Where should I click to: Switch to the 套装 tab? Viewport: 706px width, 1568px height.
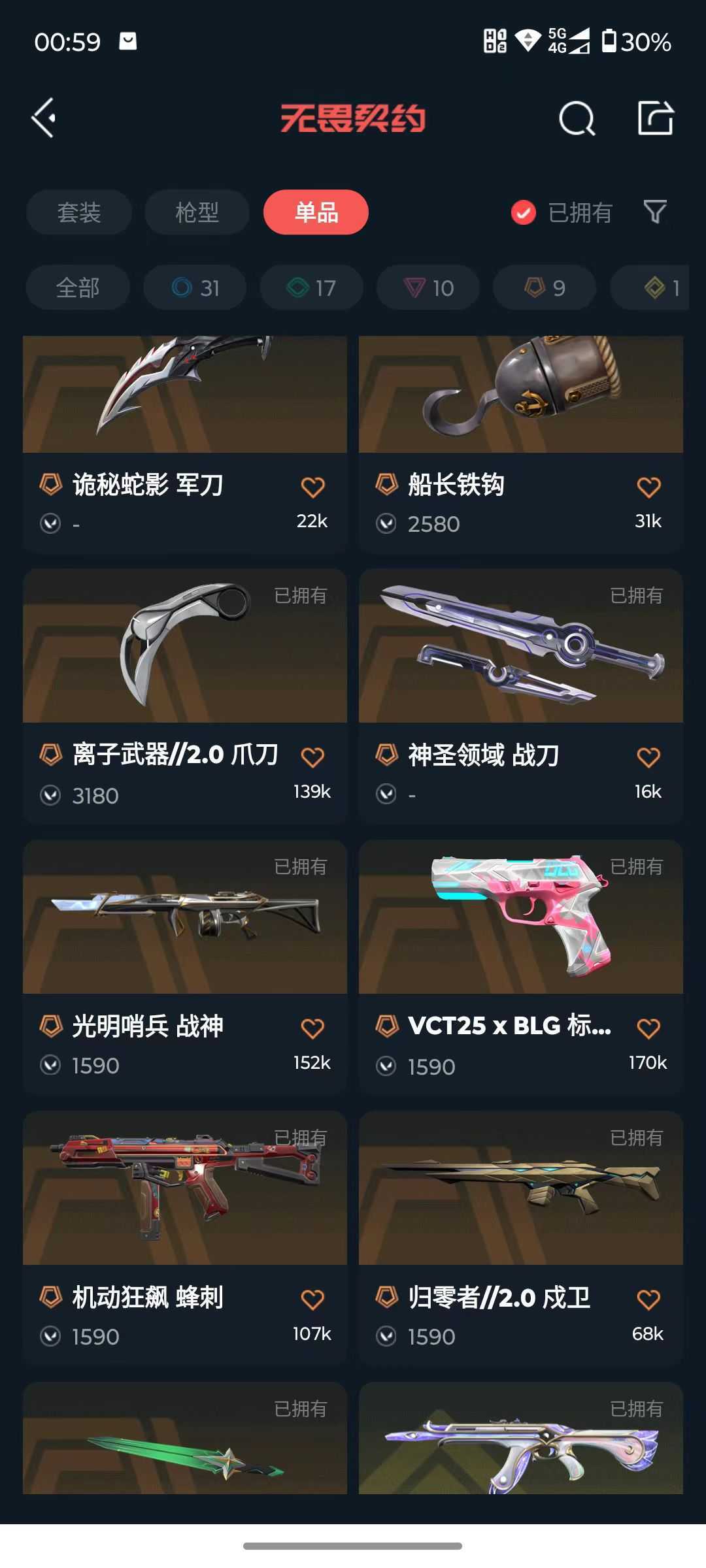pos(79,212)
